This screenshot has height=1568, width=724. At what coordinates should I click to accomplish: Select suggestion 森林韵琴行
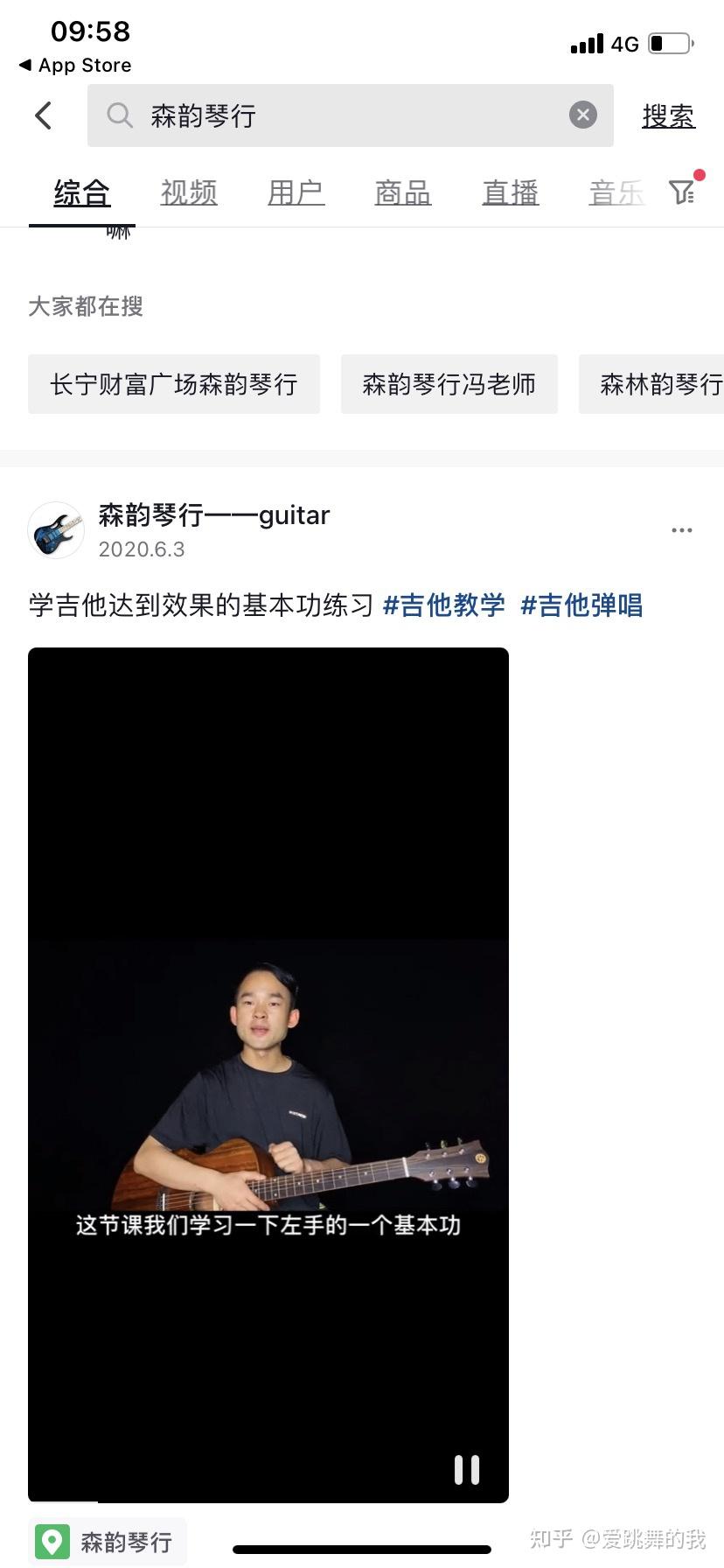point(651,384)
